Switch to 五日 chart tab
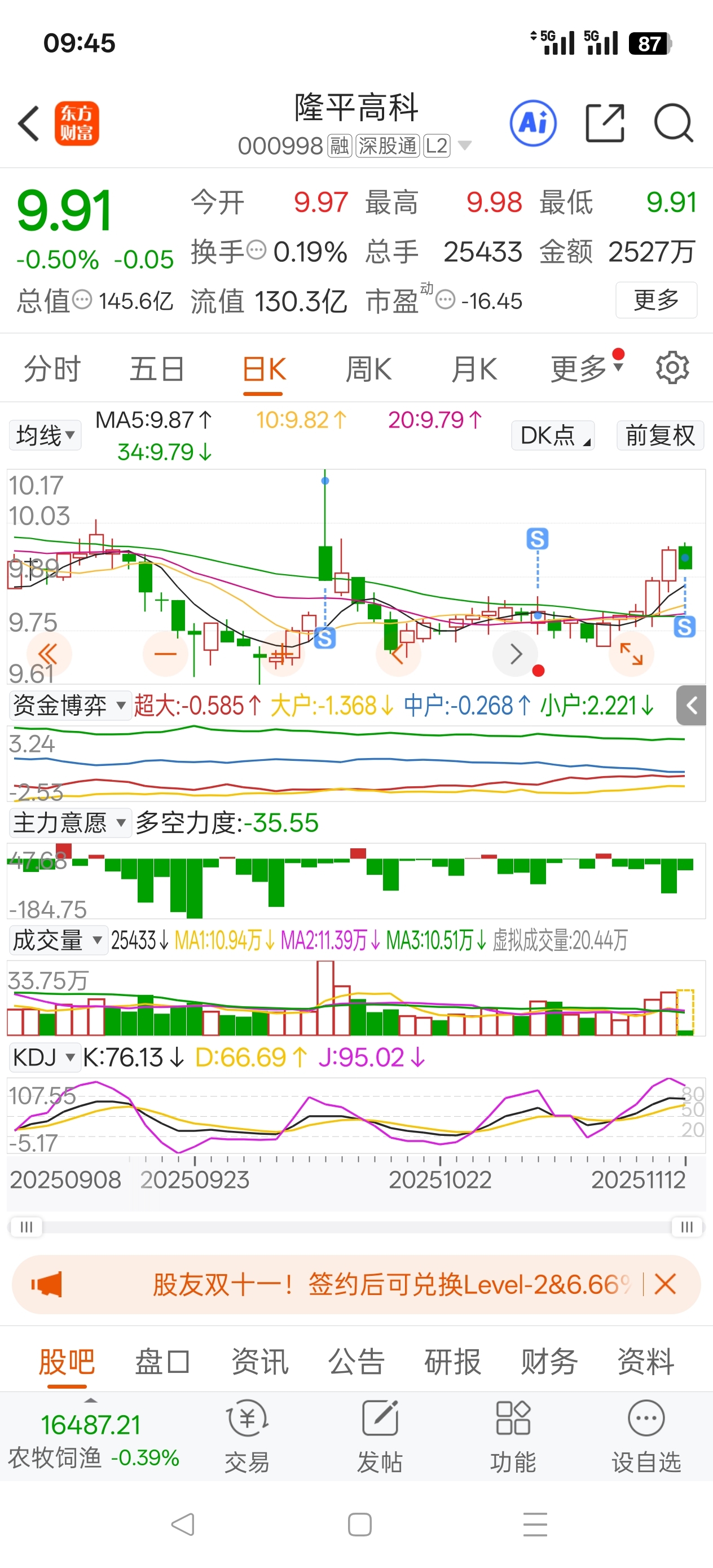Image resolution: width=713 pixels, height=1568 pixels. point(157,369)
